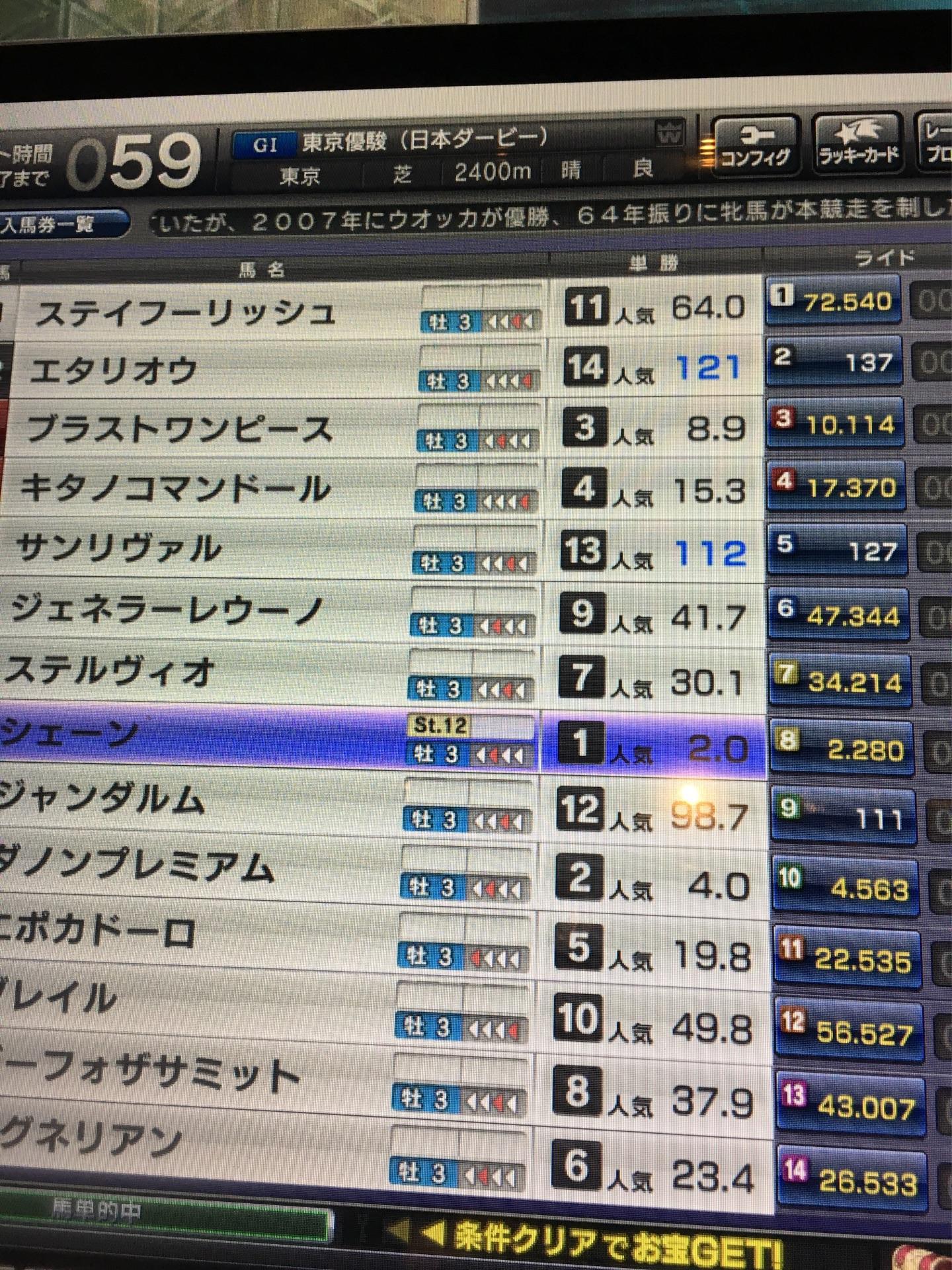The image size is (952, 1270).
Task: Open the ラッキーカード button
Action: [858, 141]
